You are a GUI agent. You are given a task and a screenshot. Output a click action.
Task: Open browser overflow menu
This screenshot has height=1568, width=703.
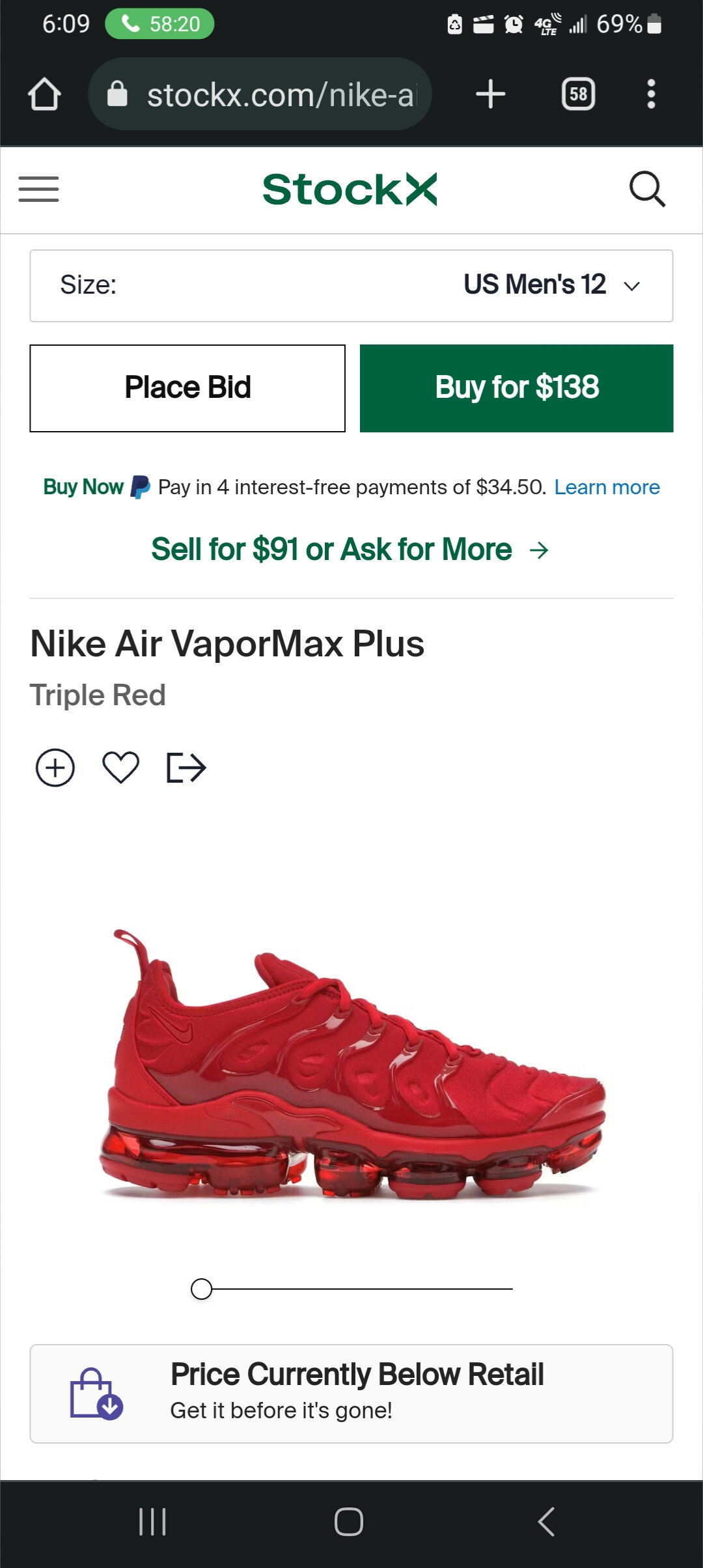point(651,94)
